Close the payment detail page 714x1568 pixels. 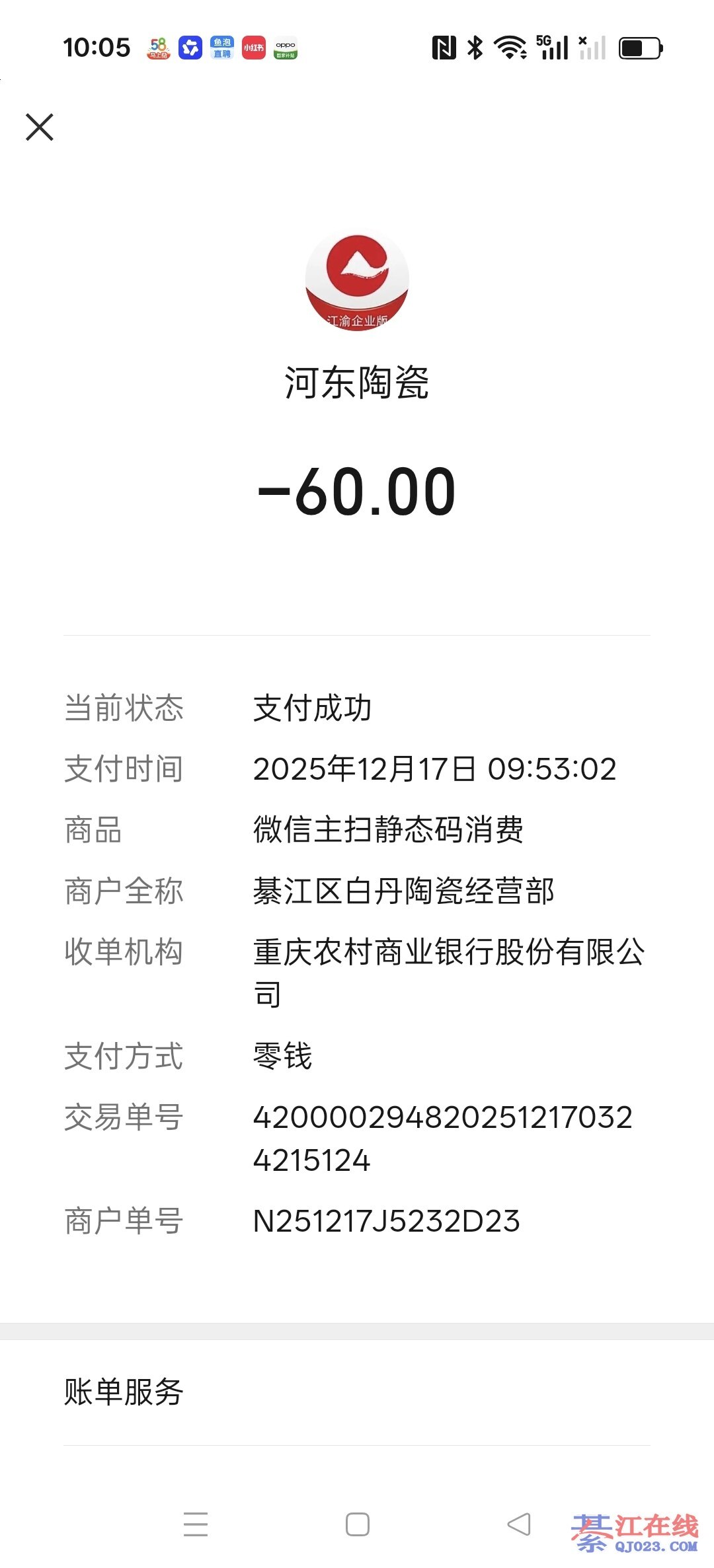pos(40,127)
